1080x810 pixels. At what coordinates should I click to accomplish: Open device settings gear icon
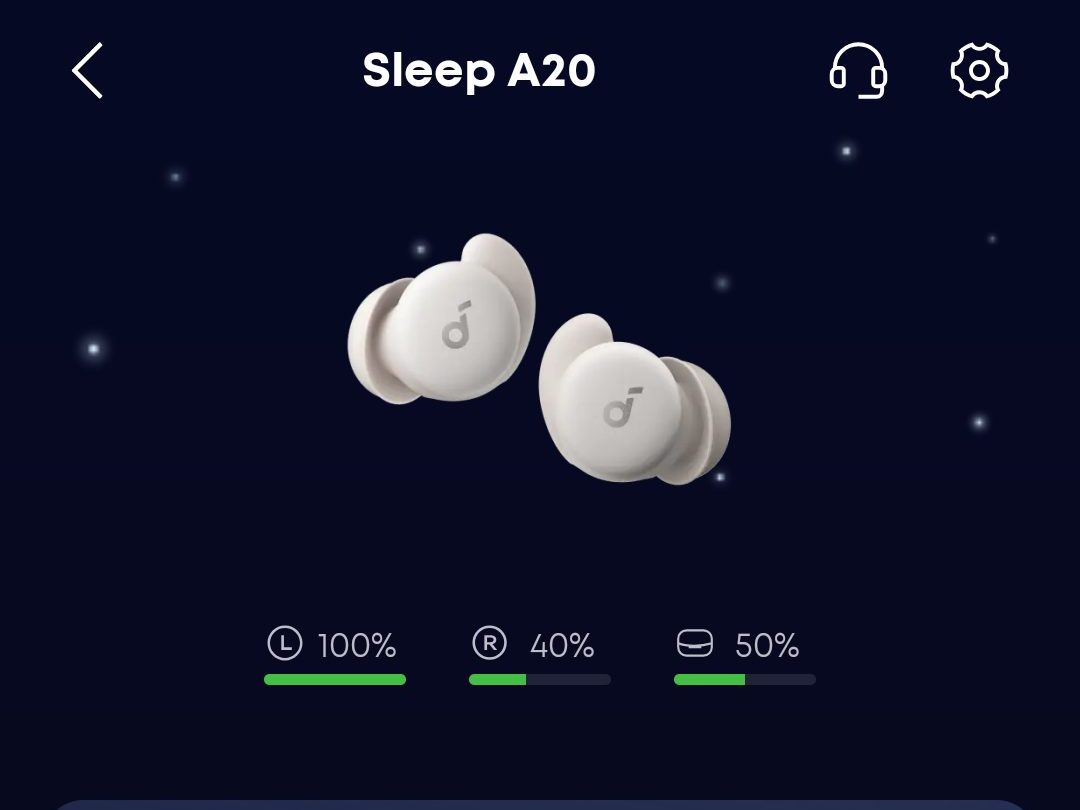[x=979, y=71]
